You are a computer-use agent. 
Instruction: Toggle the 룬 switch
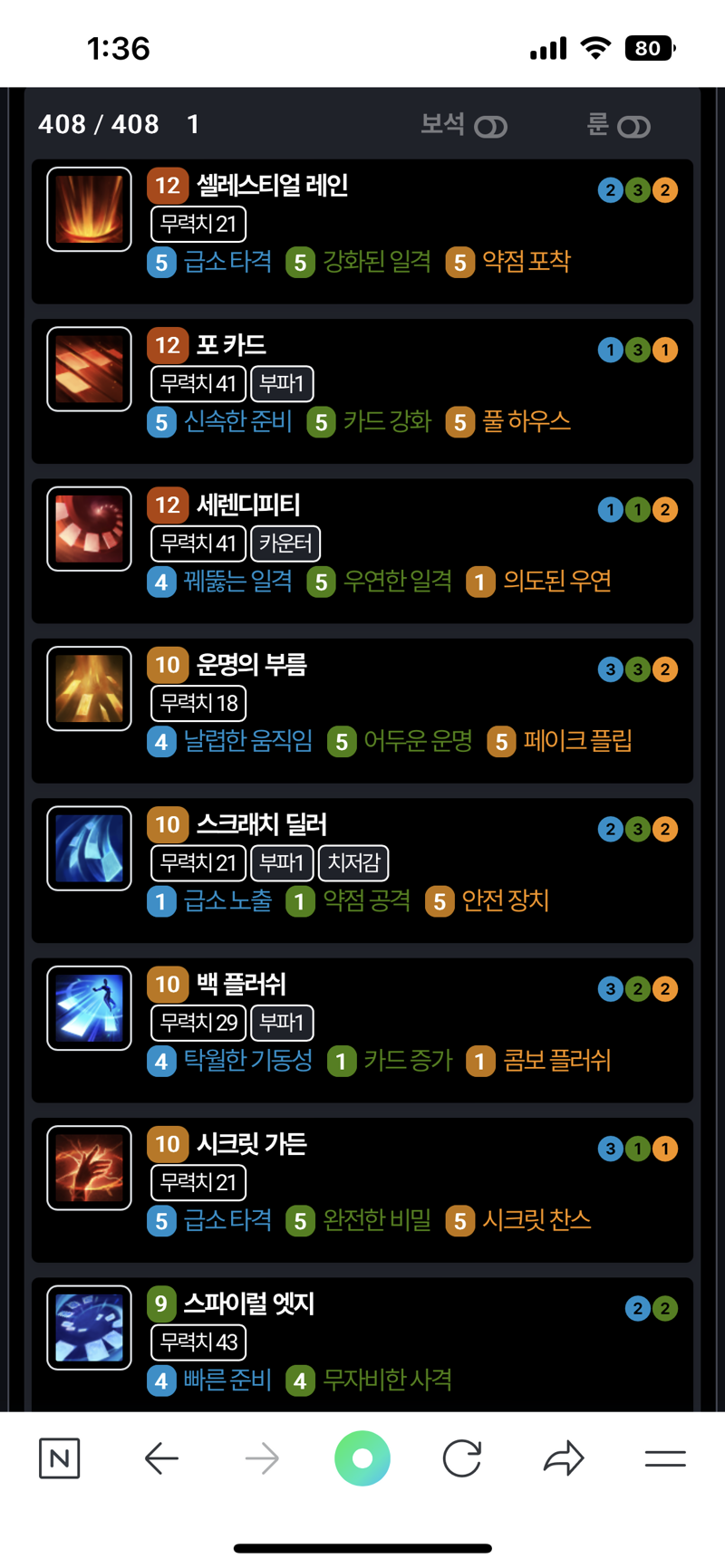click(633, 127)
